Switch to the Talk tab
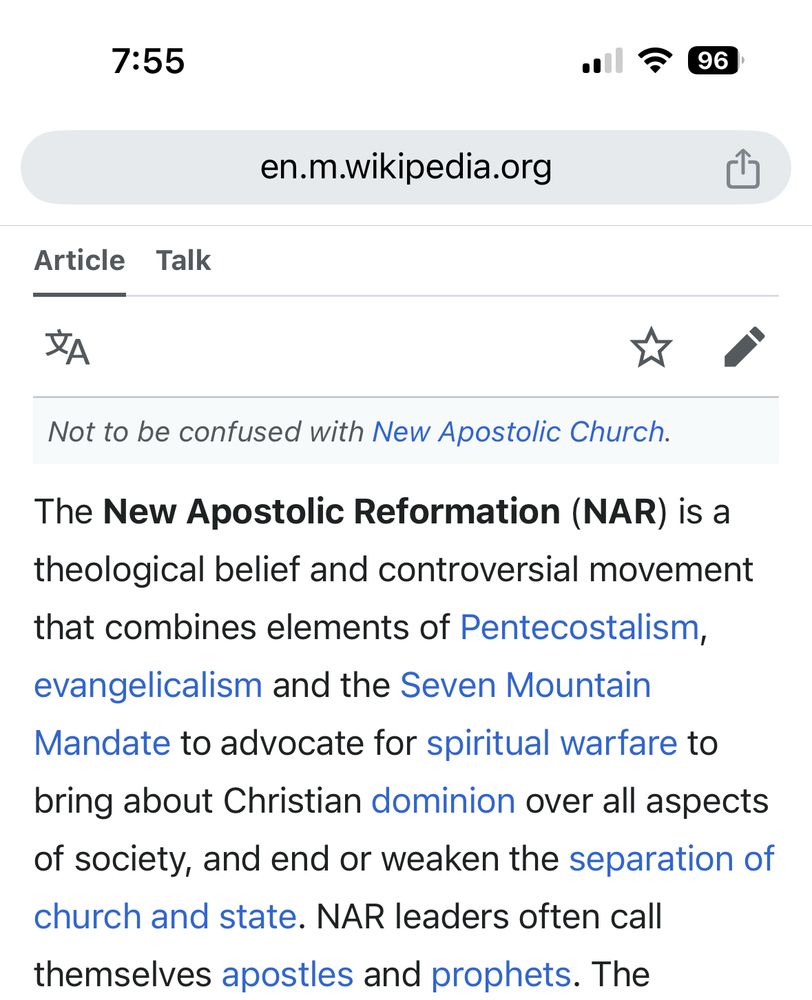This screenshot has height=1000, width=812. tap(183, 261)
